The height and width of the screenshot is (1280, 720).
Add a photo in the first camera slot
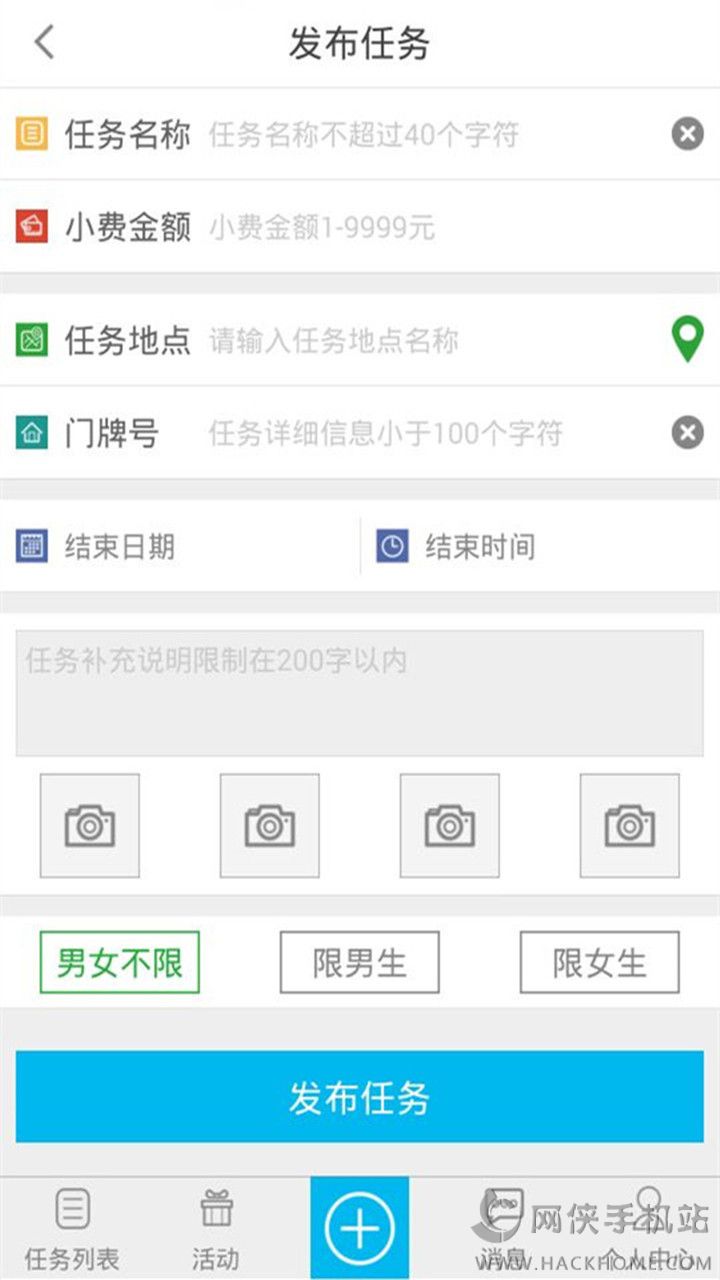coord(90,826)
